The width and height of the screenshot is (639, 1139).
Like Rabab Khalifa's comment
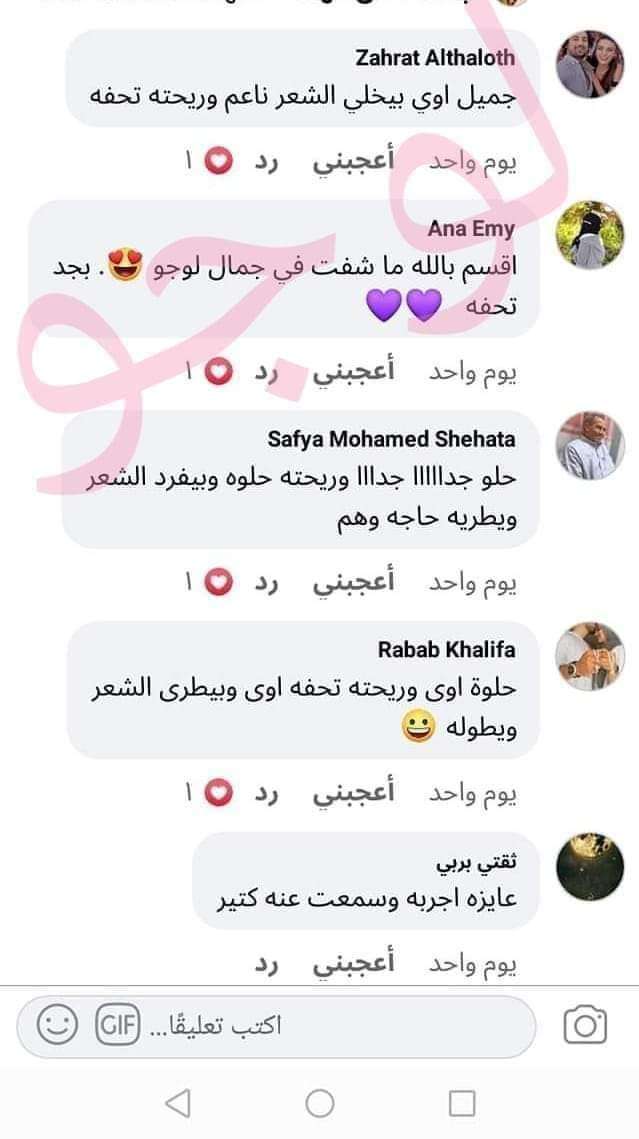pos(354,793)
